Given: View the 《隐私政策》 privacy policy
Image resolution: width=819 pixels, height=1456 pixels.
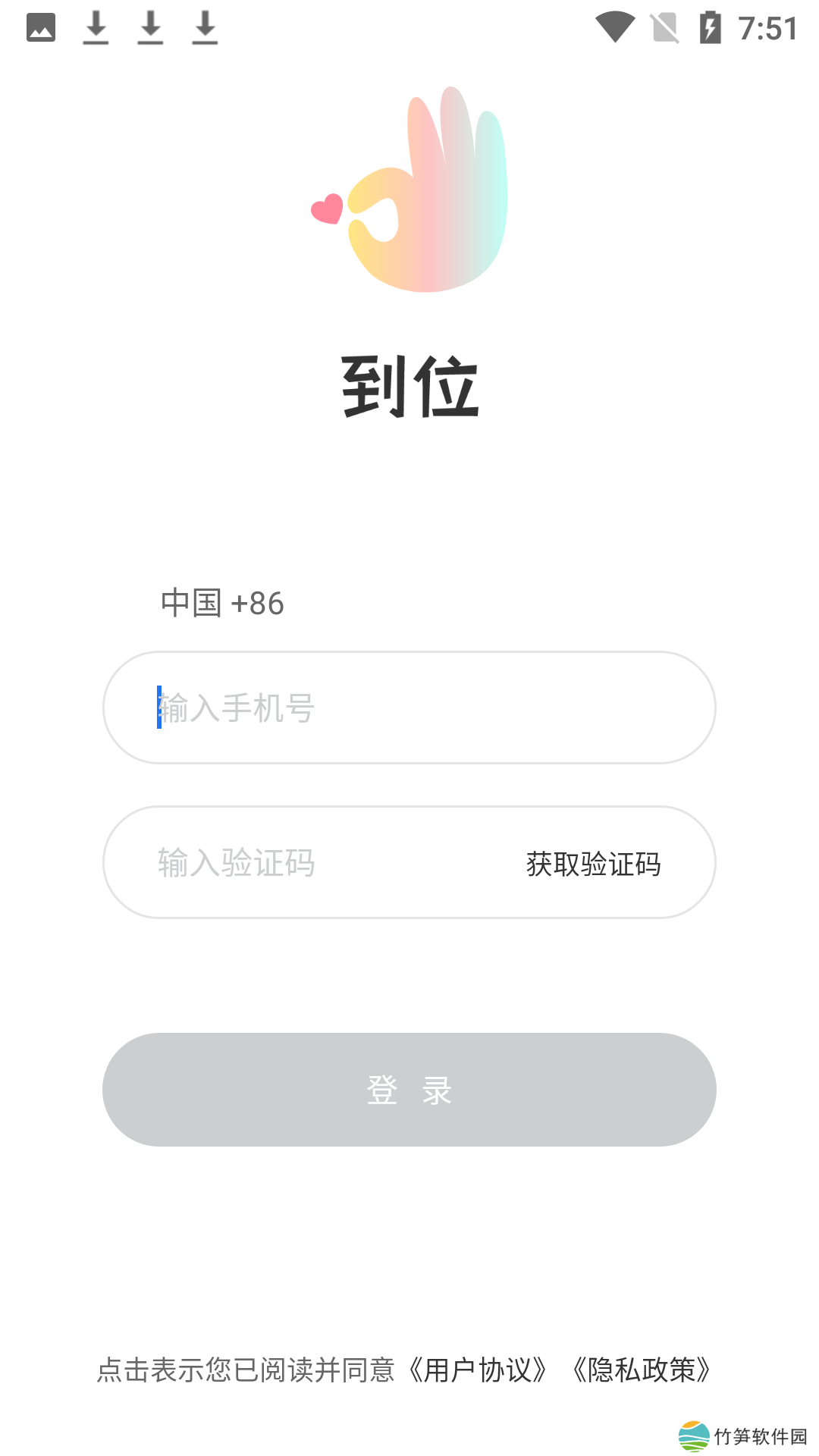Looking at the screenshot, I should 642,1370.
